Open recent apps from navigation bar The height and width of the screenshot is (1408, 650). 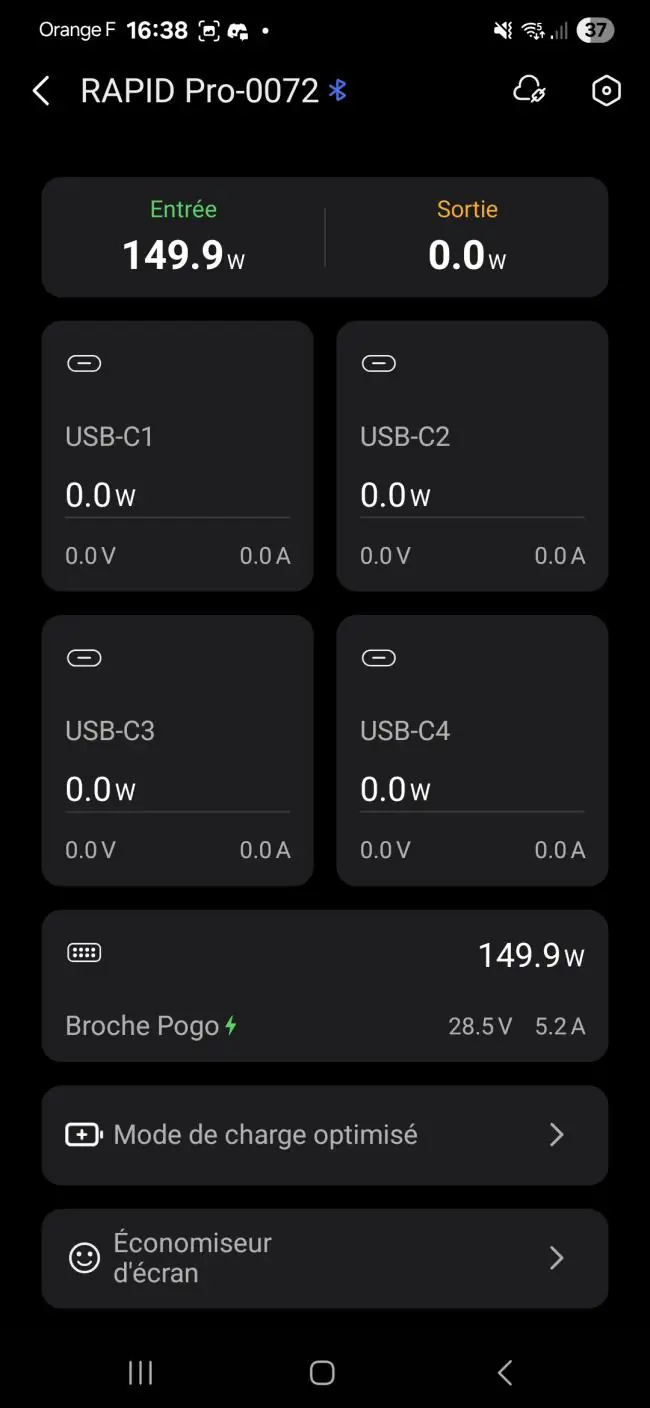141,1373
